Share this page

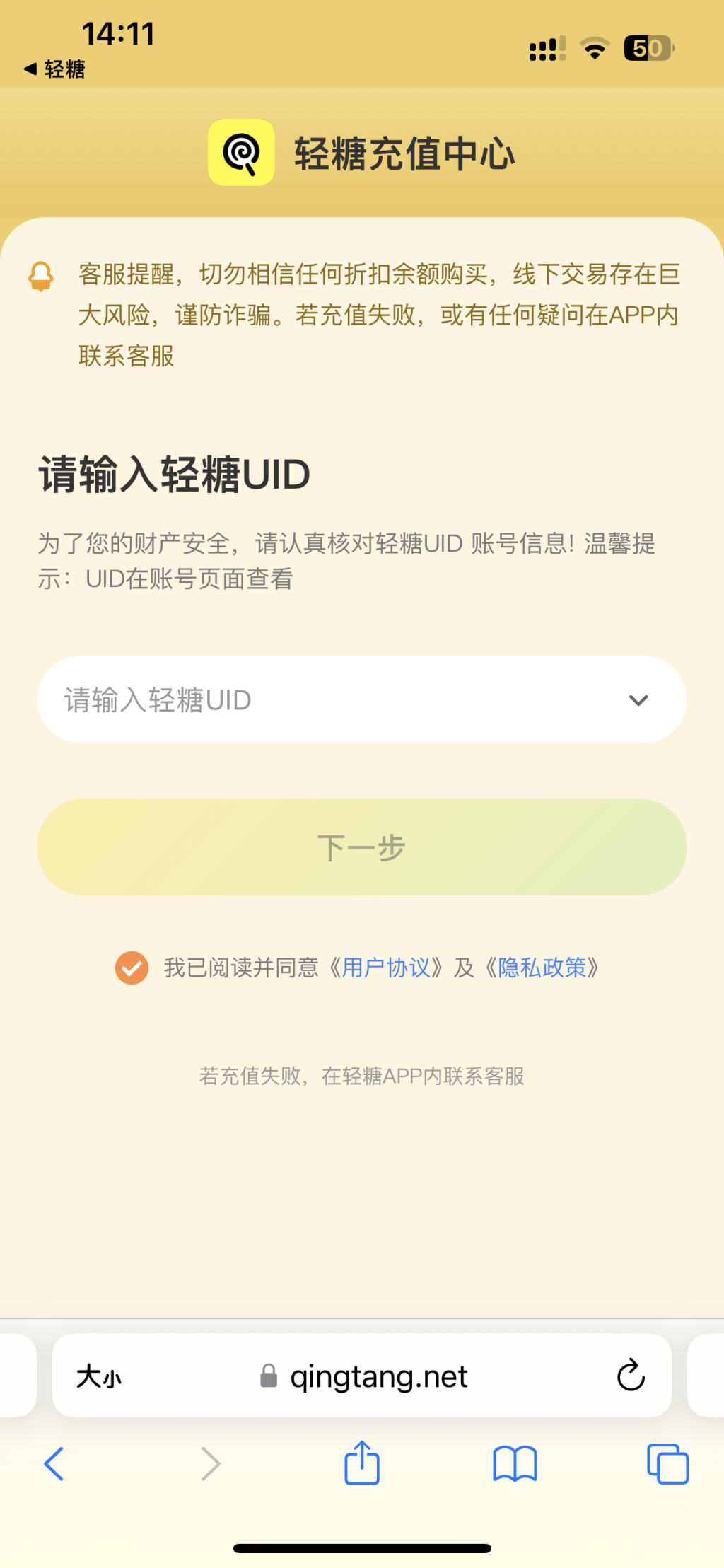[x=362, y=1463]
